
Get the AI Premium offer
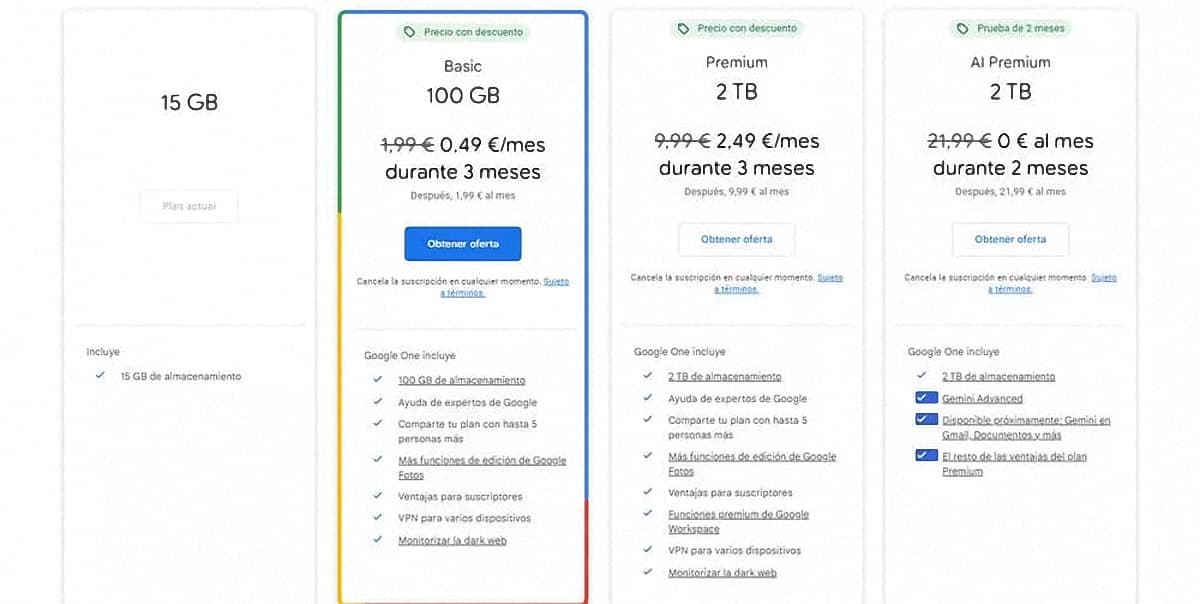click(x=1010, y=240)
